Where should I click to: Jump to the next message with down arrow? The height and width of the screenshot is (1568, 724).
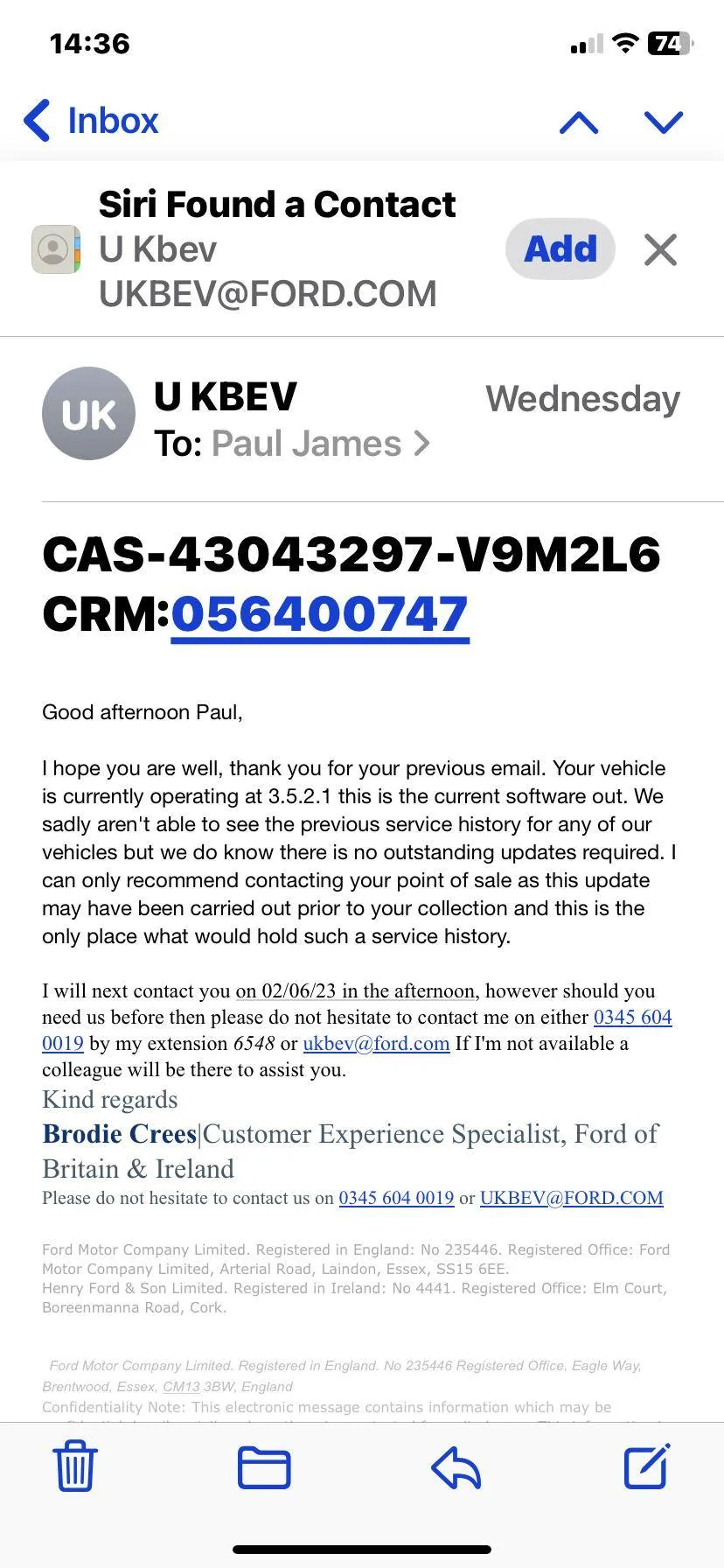(664, 122)
